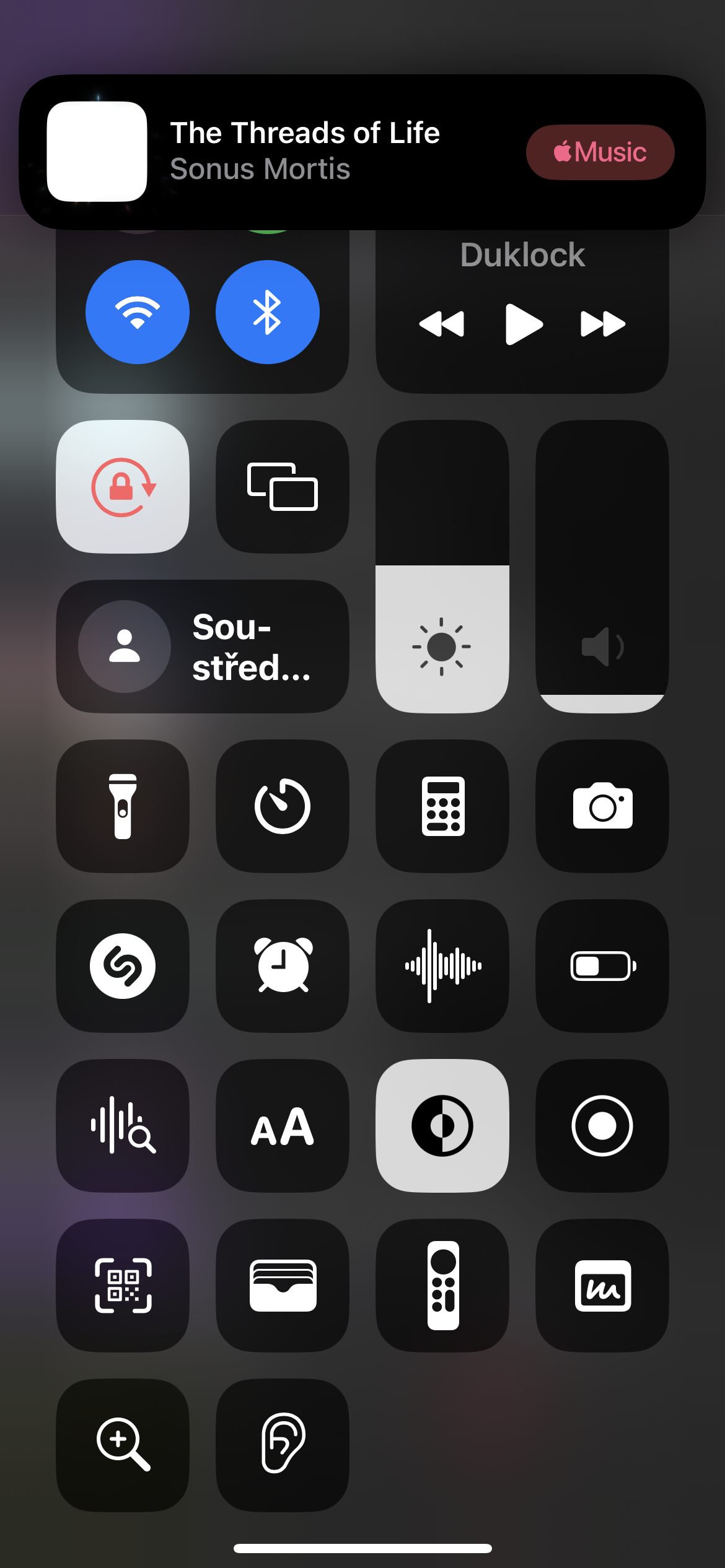
Task: Start Shazam music recognition
Action: click(x=123, y=966)
